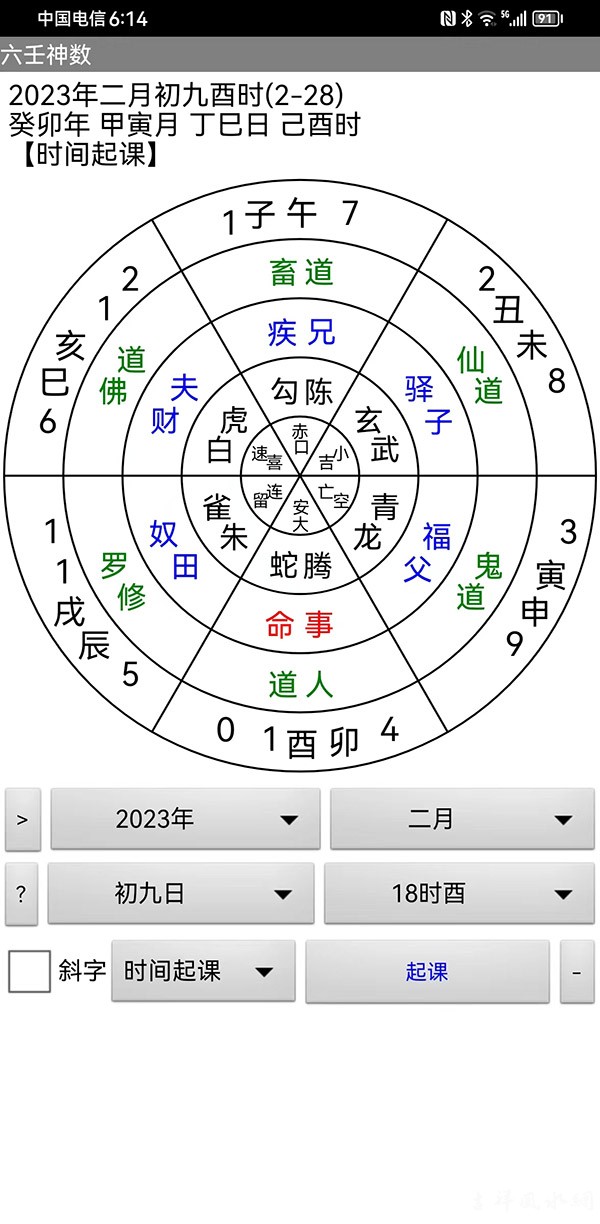Tap the 起课 button
This screenshot has width=600, height=1224.
coord(427,971)
